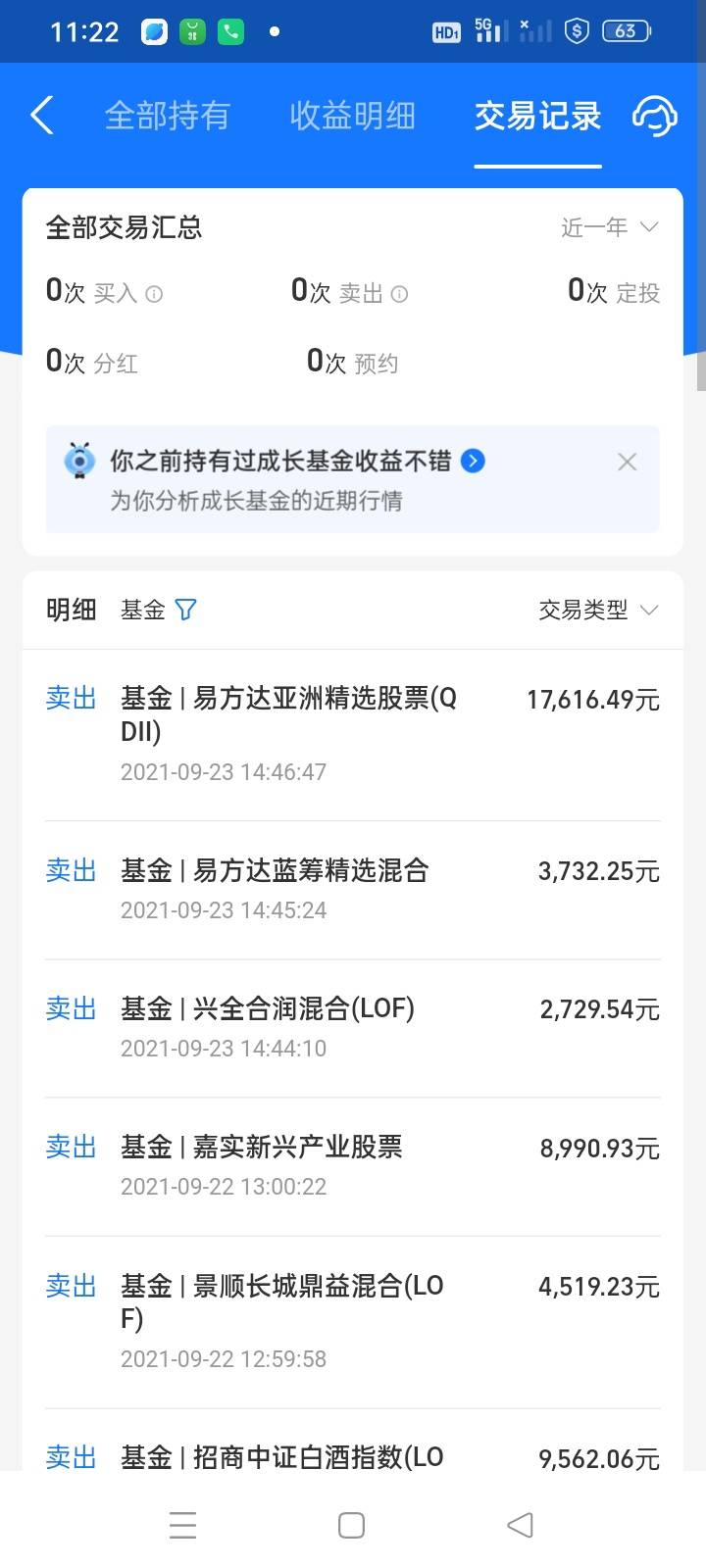The height and width of the screenshot is (1568, 706).
Task: Switch to the 全部持有 tab
Action: point(168,116)
